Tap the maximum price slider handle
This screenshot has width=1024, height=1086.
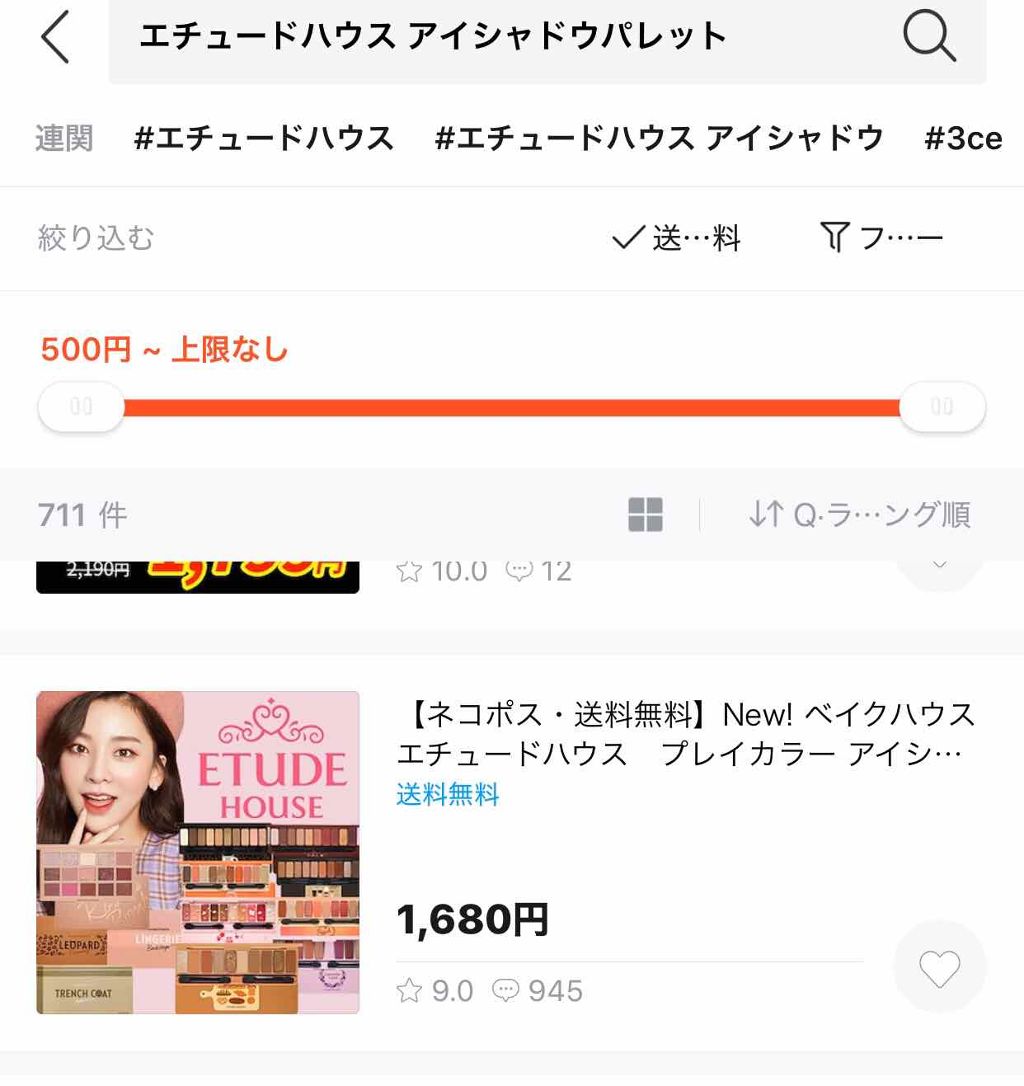tap(942, 406)
